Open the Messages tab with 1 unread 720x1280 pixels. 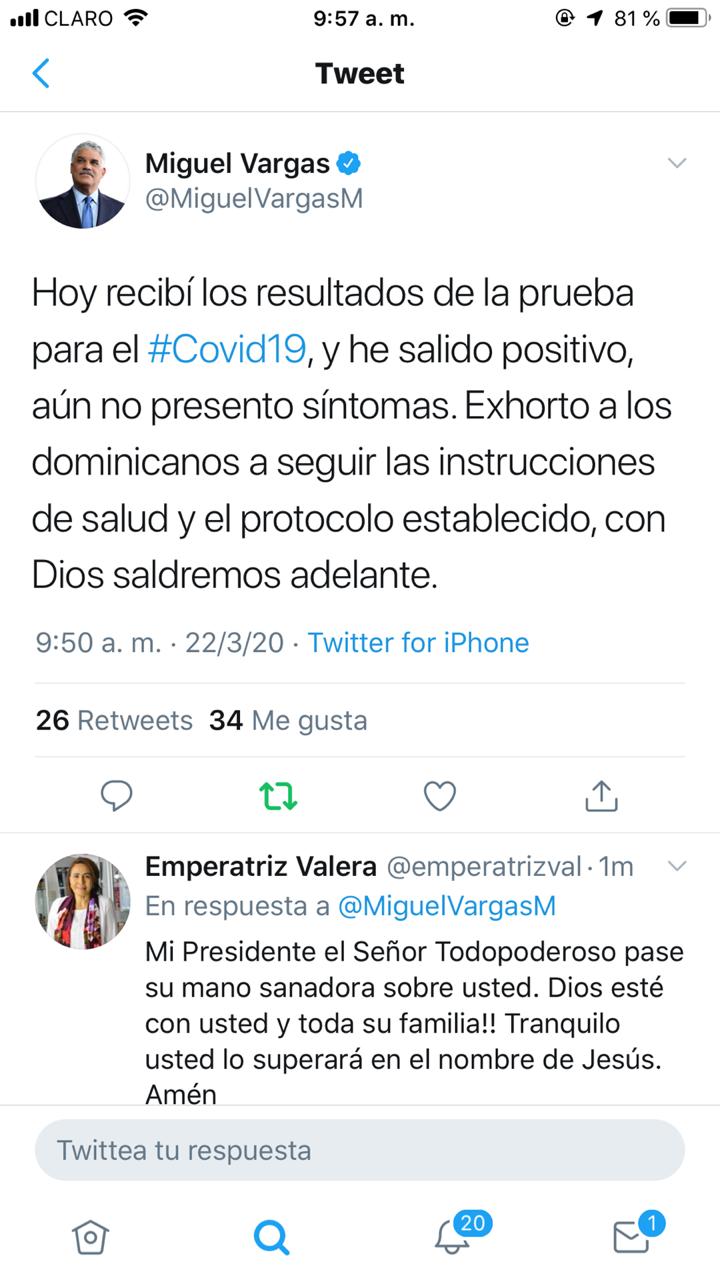point(632,1238)
